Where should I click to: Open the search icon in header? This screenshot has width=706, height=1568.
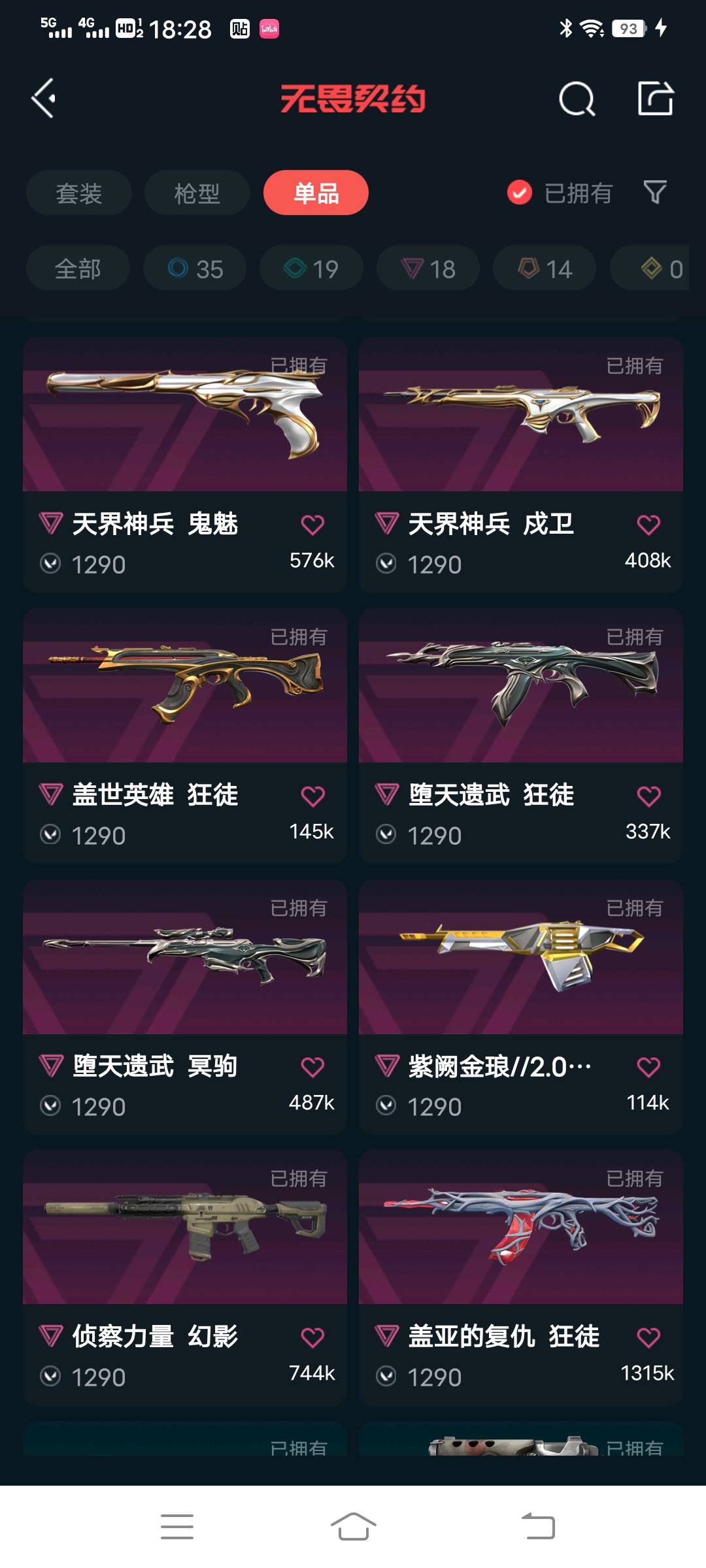pos(577,99)
